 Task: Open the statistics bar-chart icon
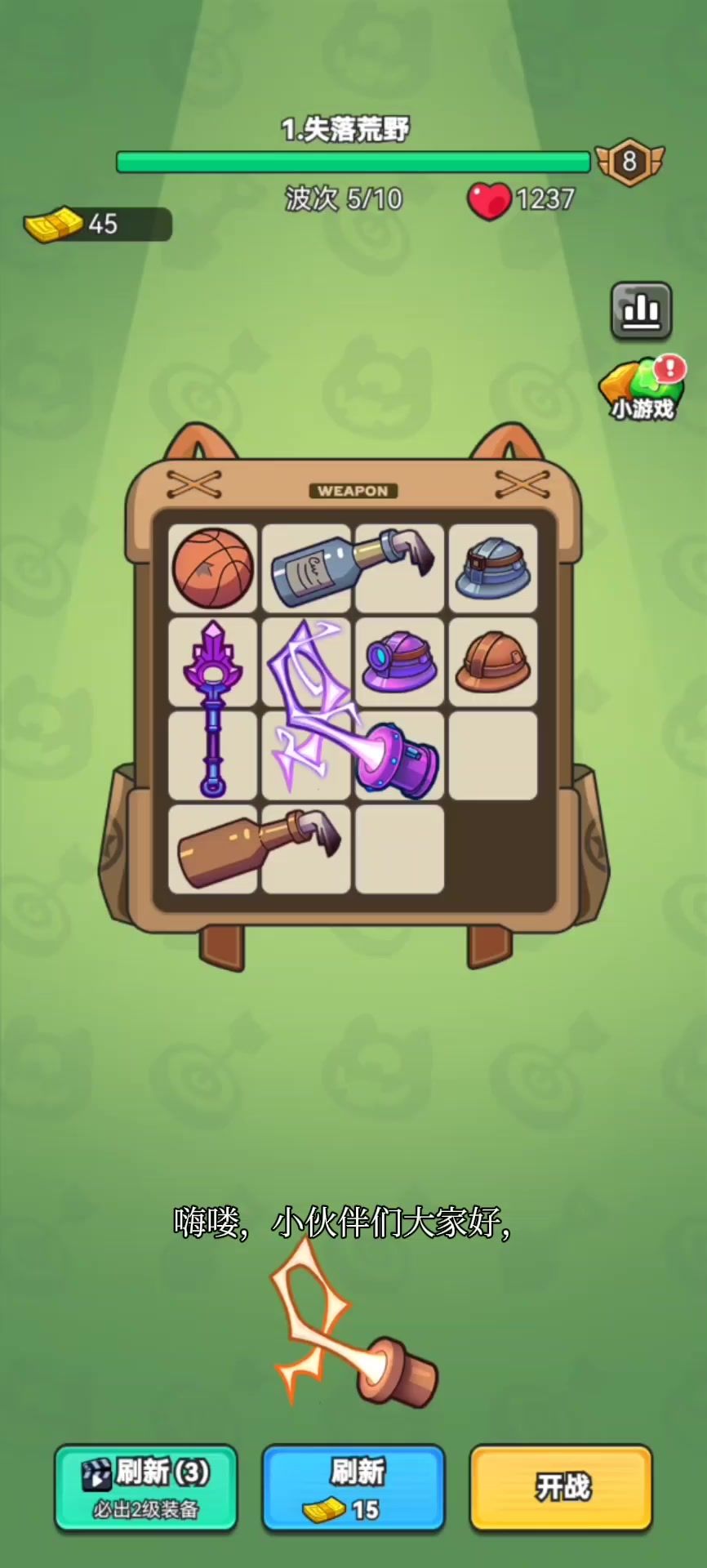point(641,310)
